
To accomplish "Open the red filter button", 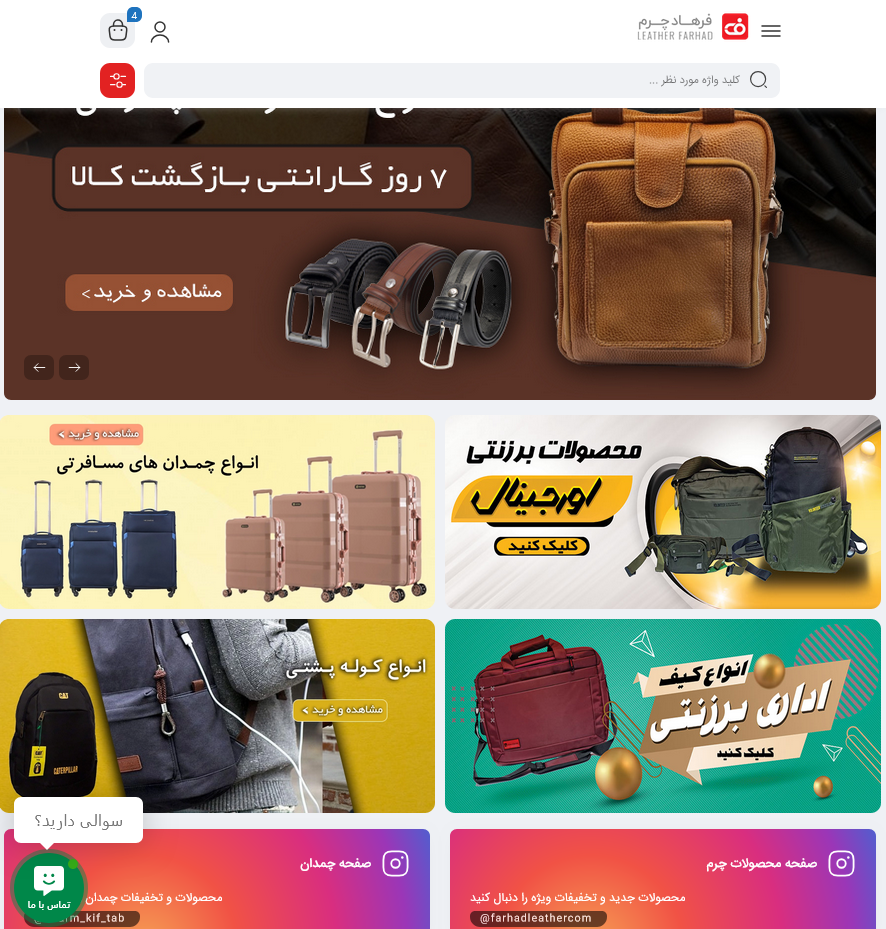I will point(117,80).
